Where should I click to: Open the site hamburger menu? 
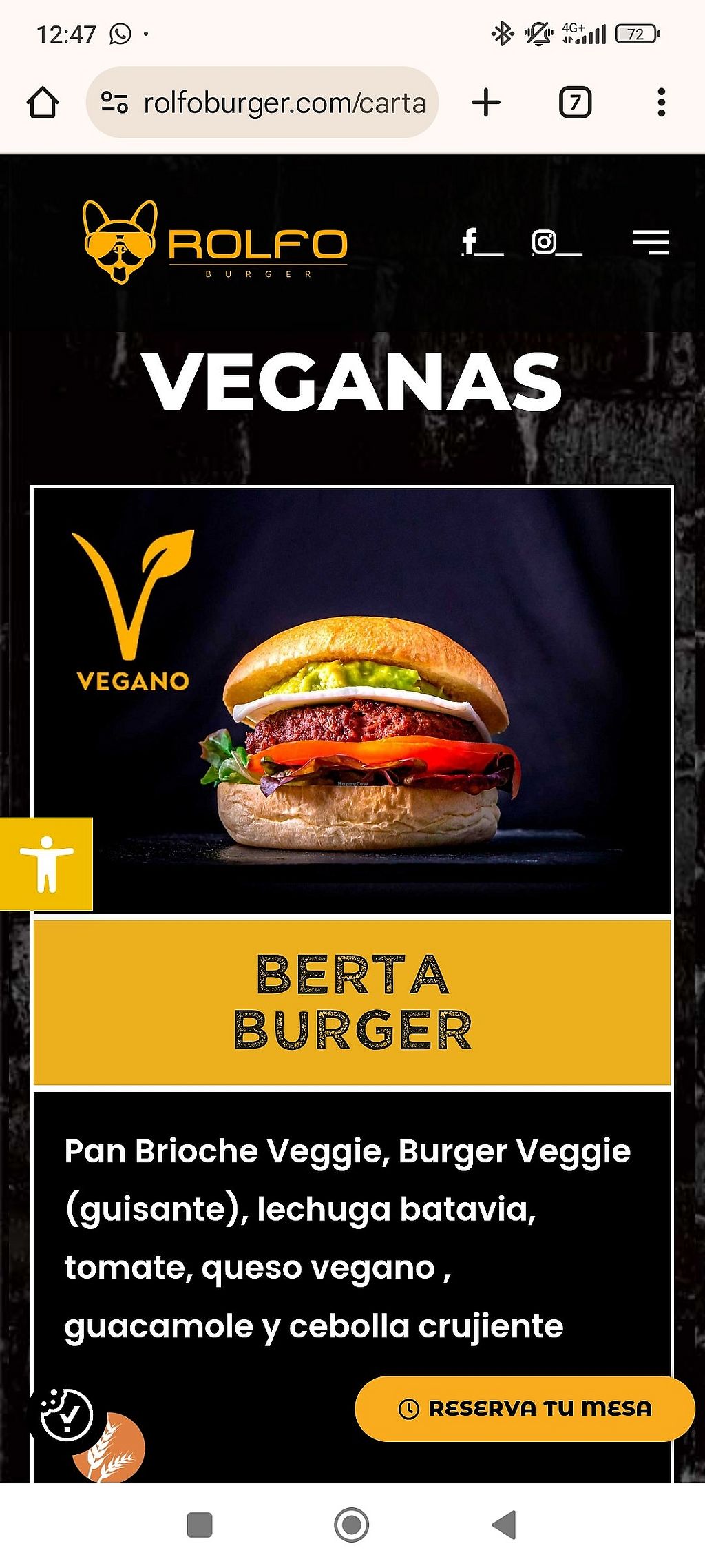pos(651,243)
